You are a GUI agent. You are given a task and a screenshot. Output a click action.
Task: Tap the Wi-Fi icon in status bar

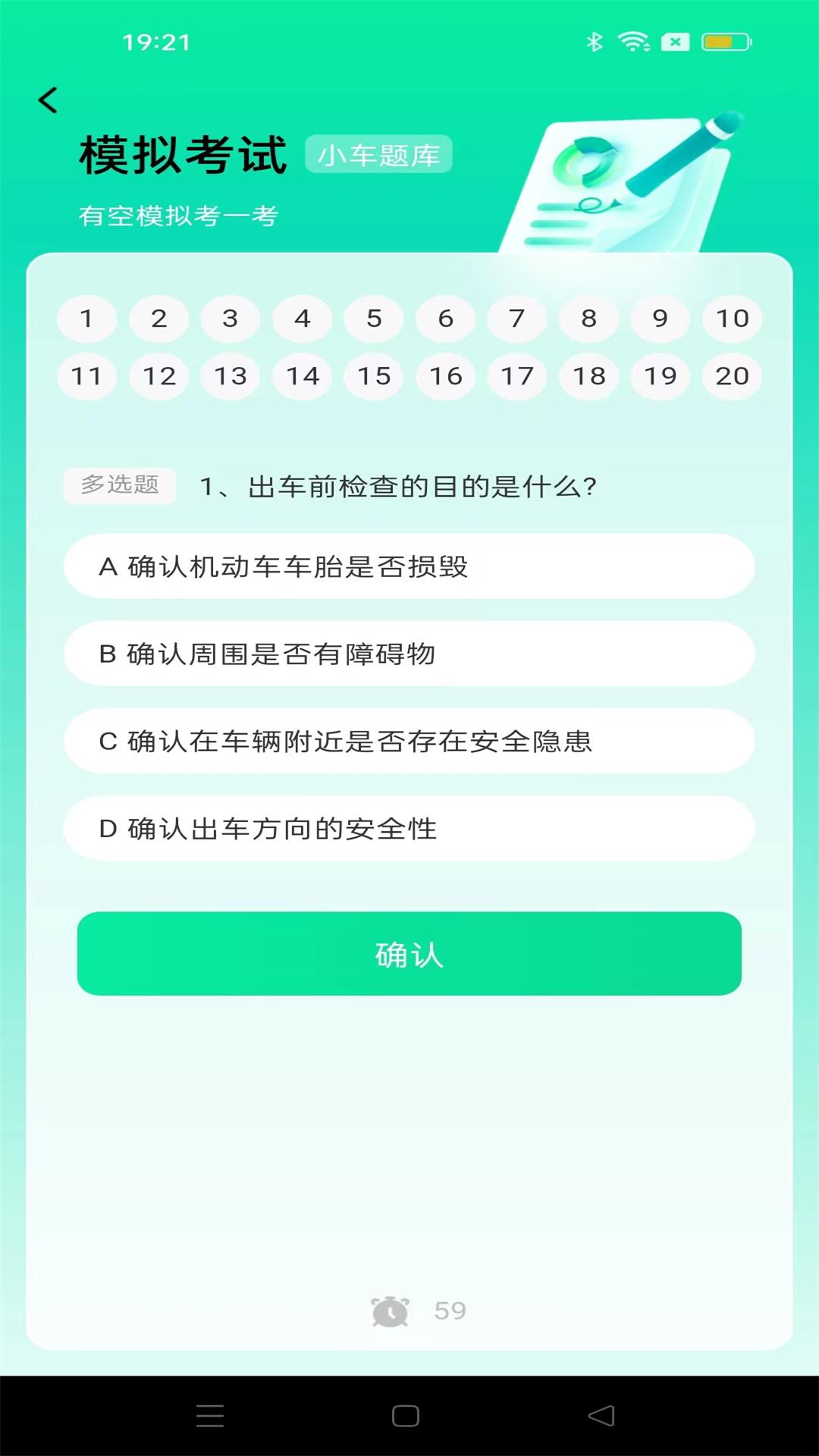click(x=634, y=42)
